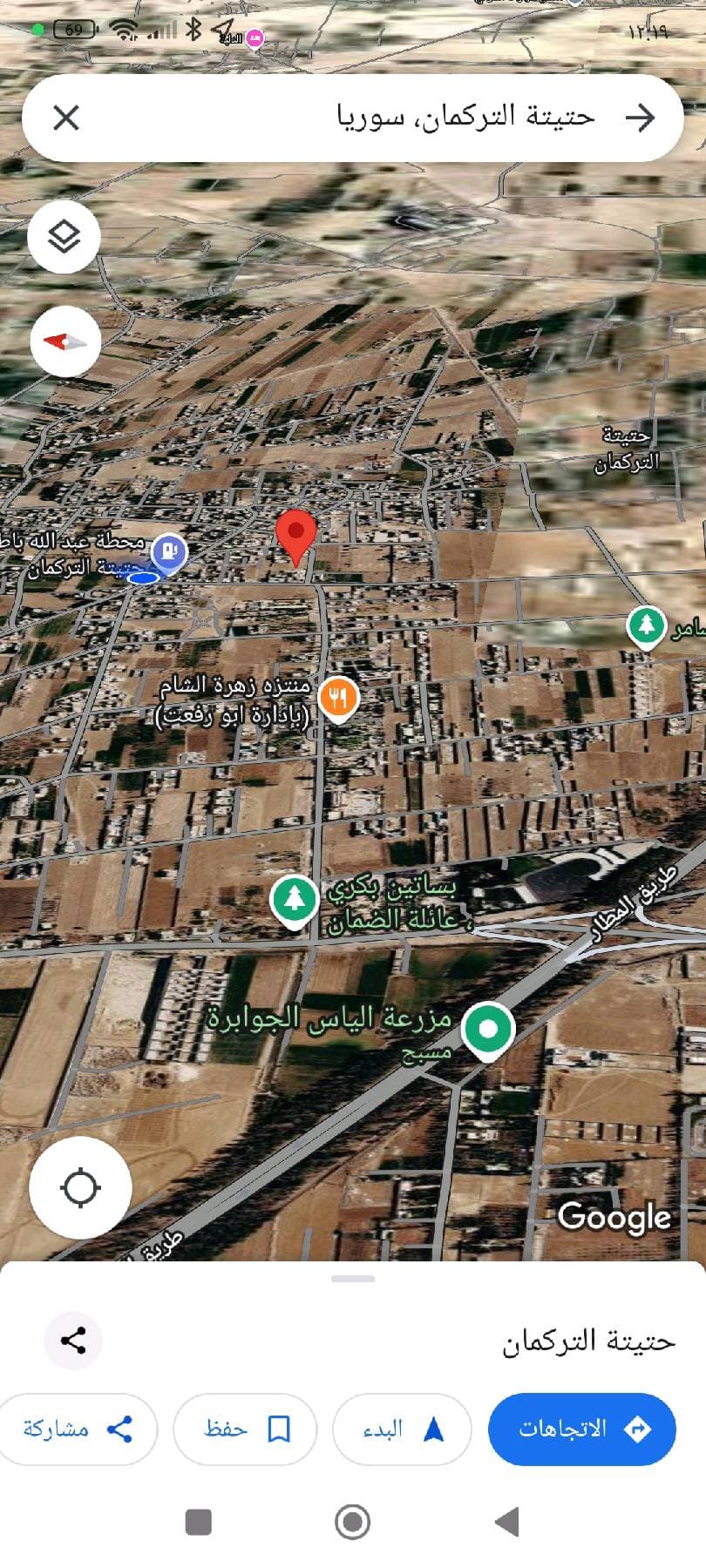
Task: Go back using the arrow in search bar
Action: coord(641,118)
